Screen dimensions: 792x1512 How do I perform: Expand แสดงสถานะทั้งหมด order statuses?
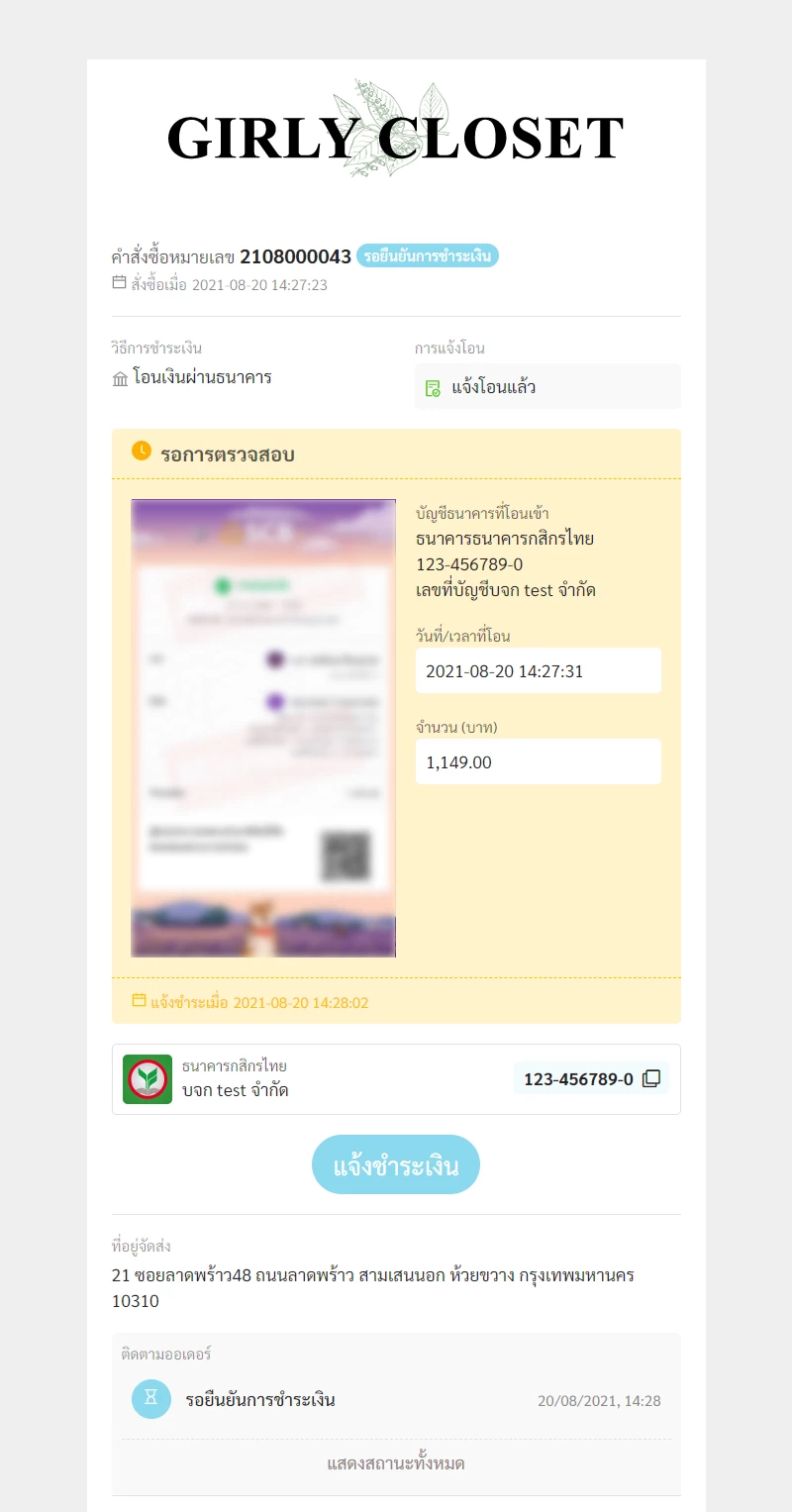(396, 1463)
